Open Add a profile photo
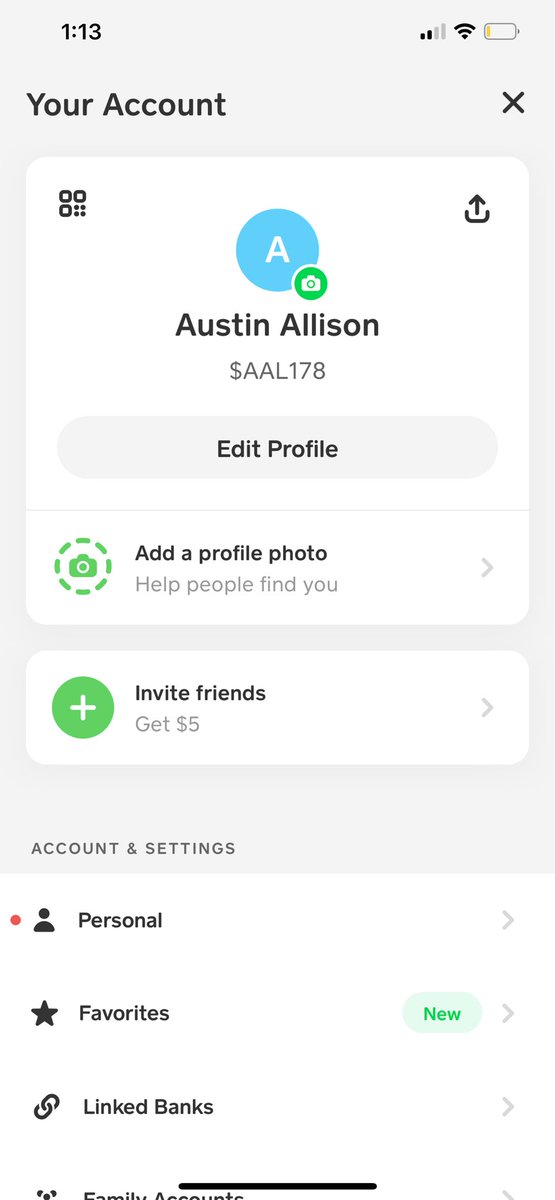555x1200 pixels. coord(277,568)
